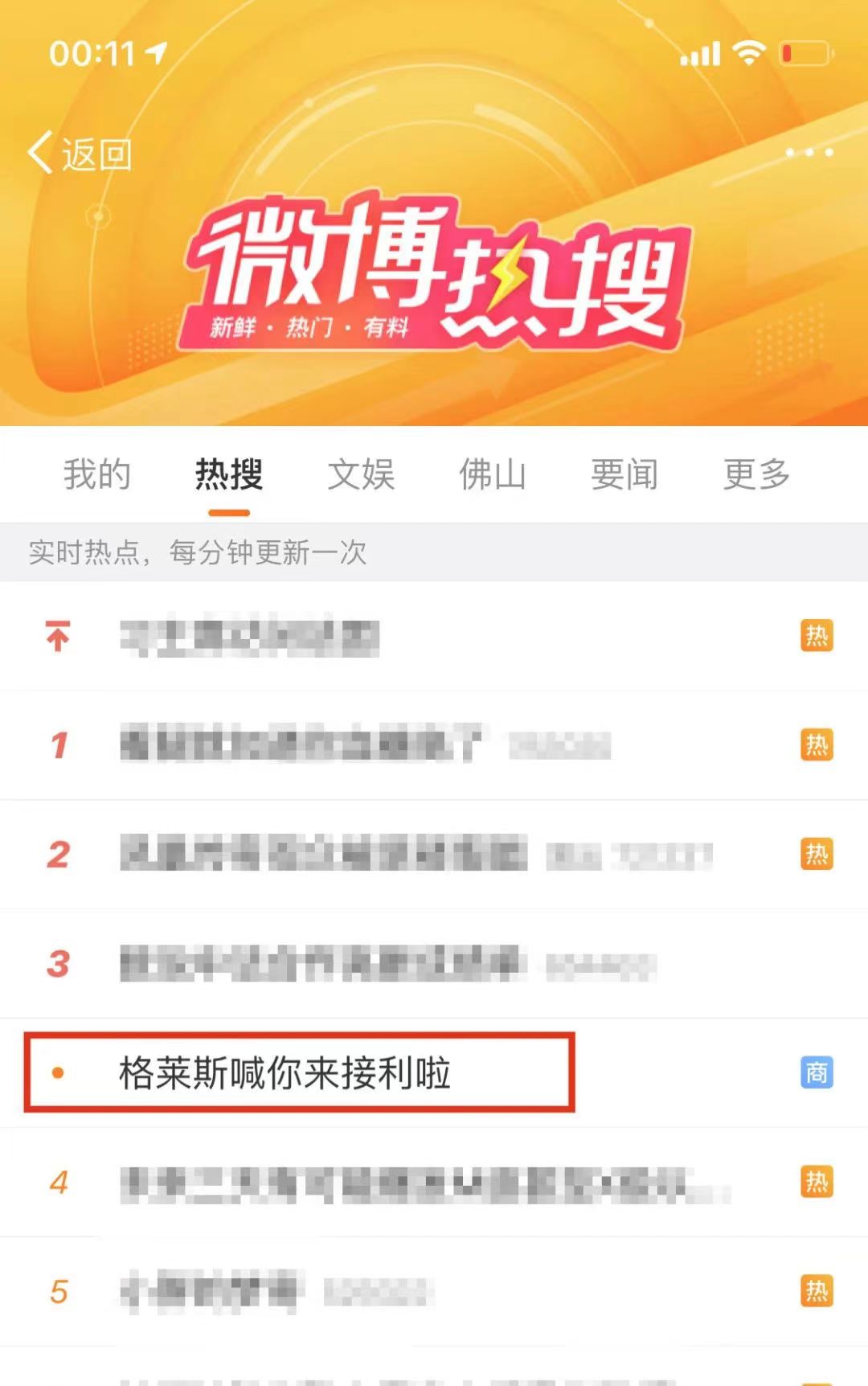Image resolution: width=868 pixels, height=1386 pixels.
Task: Open the three-dot overflow menu
Action: [x=809, y=152]
